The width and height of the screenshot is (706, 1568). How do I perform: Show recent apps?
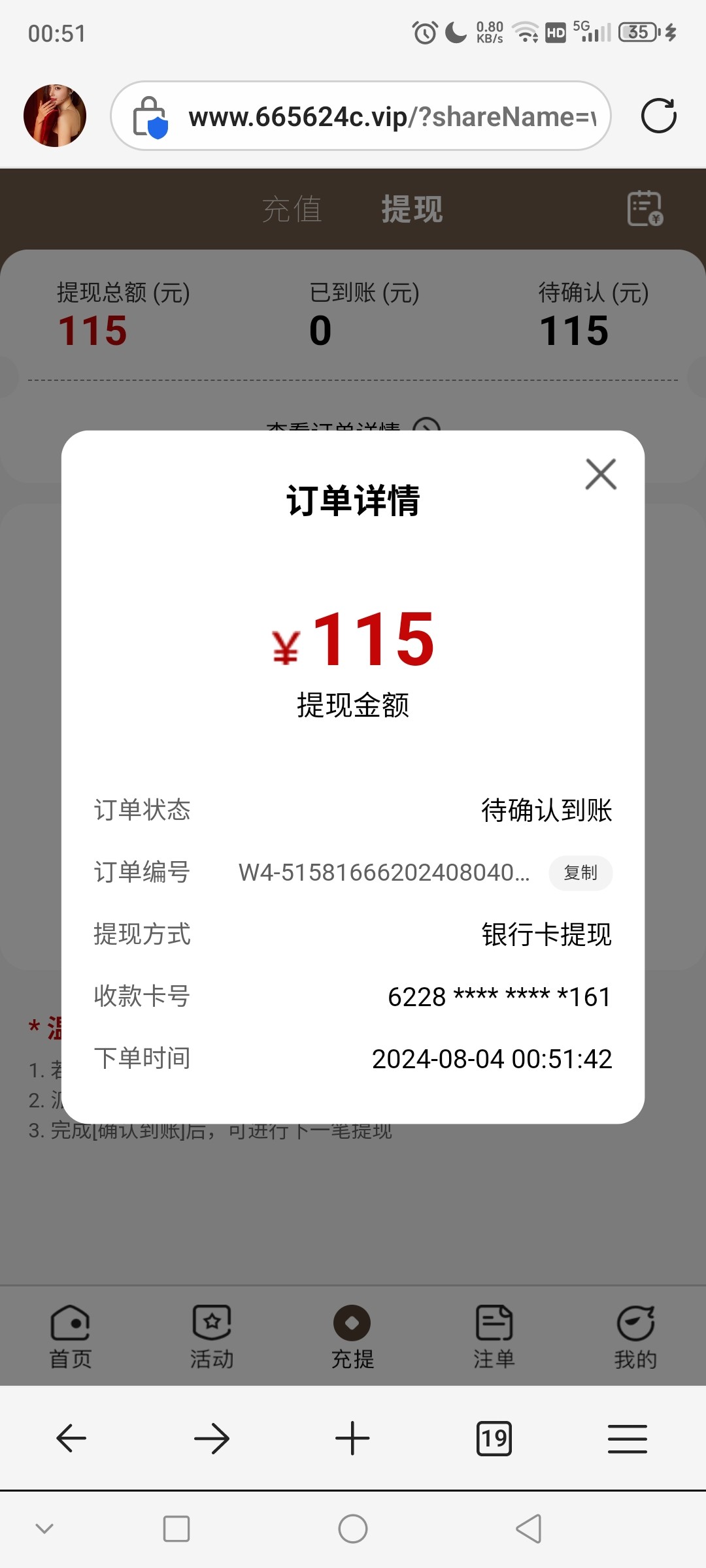176,1529
